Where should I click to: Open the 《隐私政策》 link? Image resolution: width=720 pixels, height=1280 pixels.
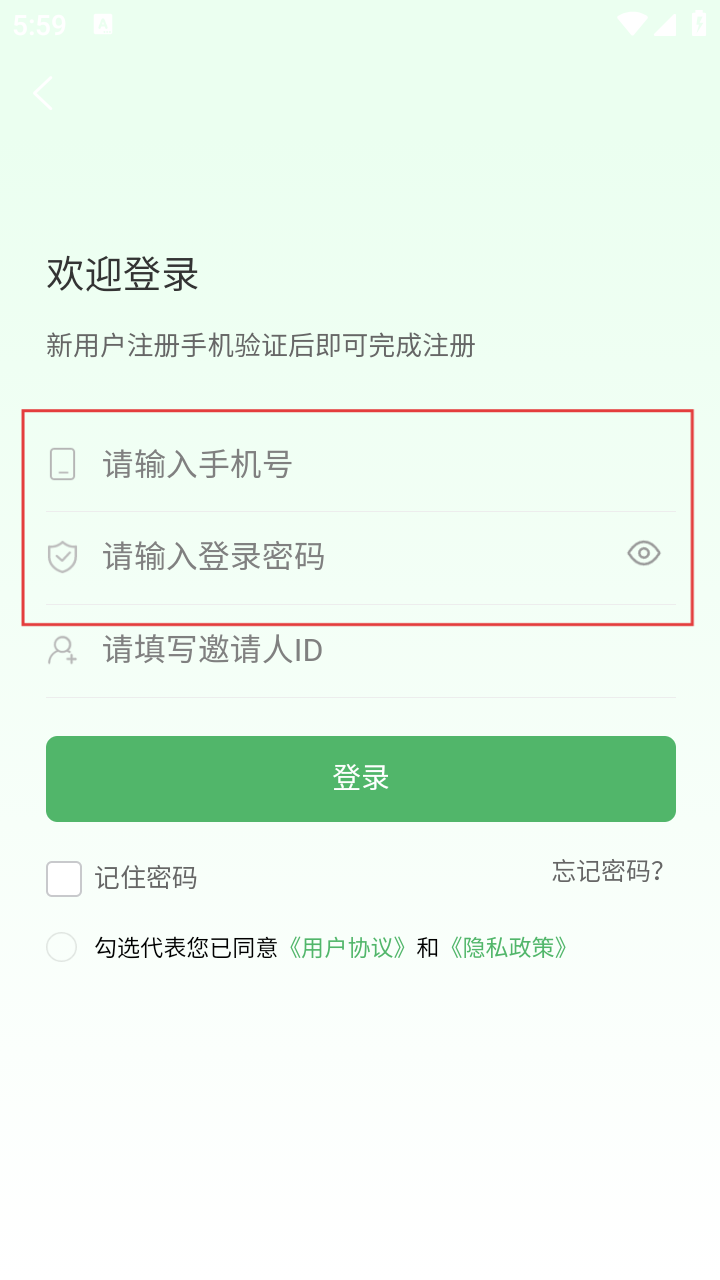point(508,948)
